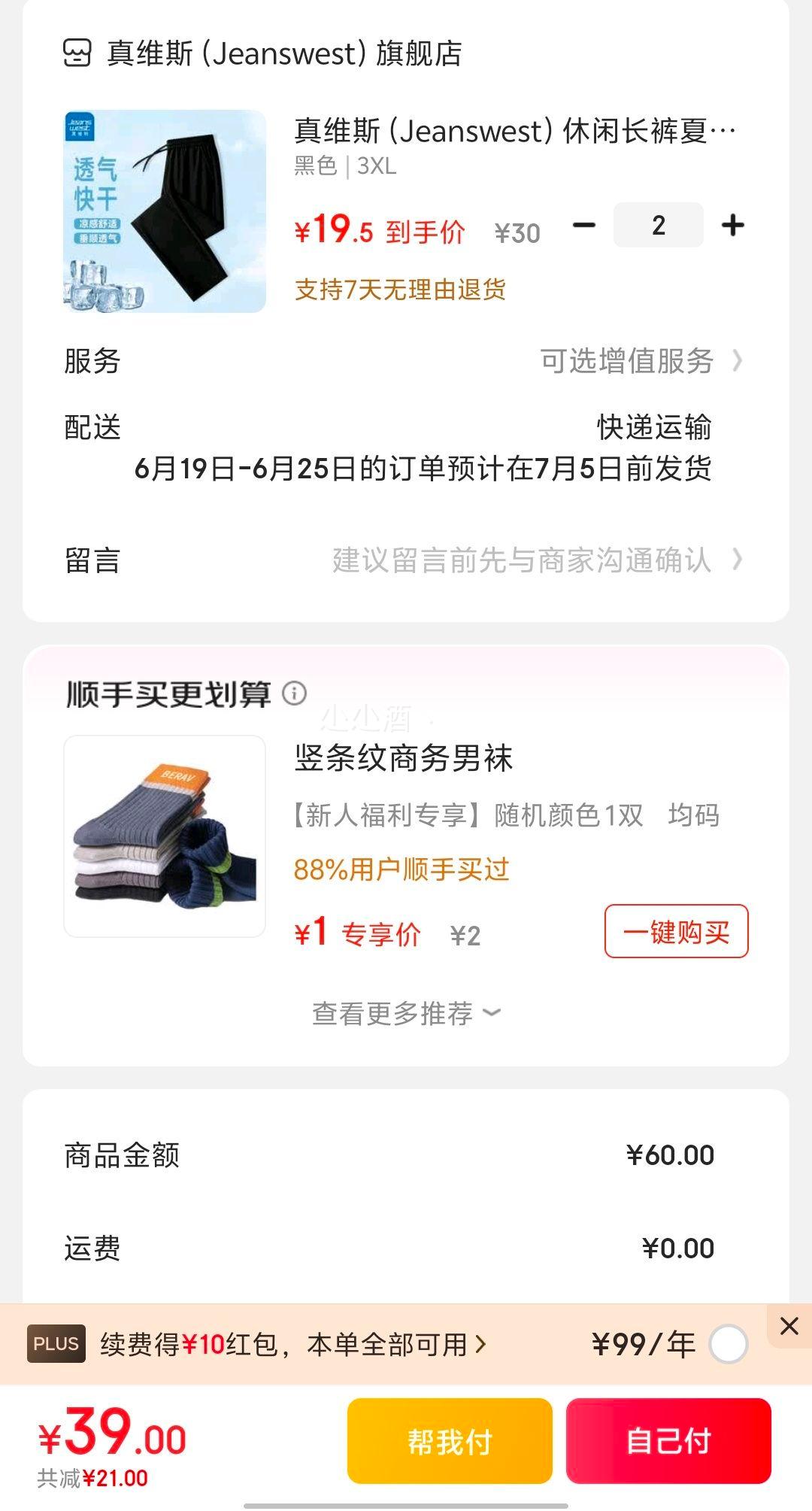Dismiss the PLUS renewal banner
Viewport: 812px width, 1511px height.
(x=789, y=1326)
